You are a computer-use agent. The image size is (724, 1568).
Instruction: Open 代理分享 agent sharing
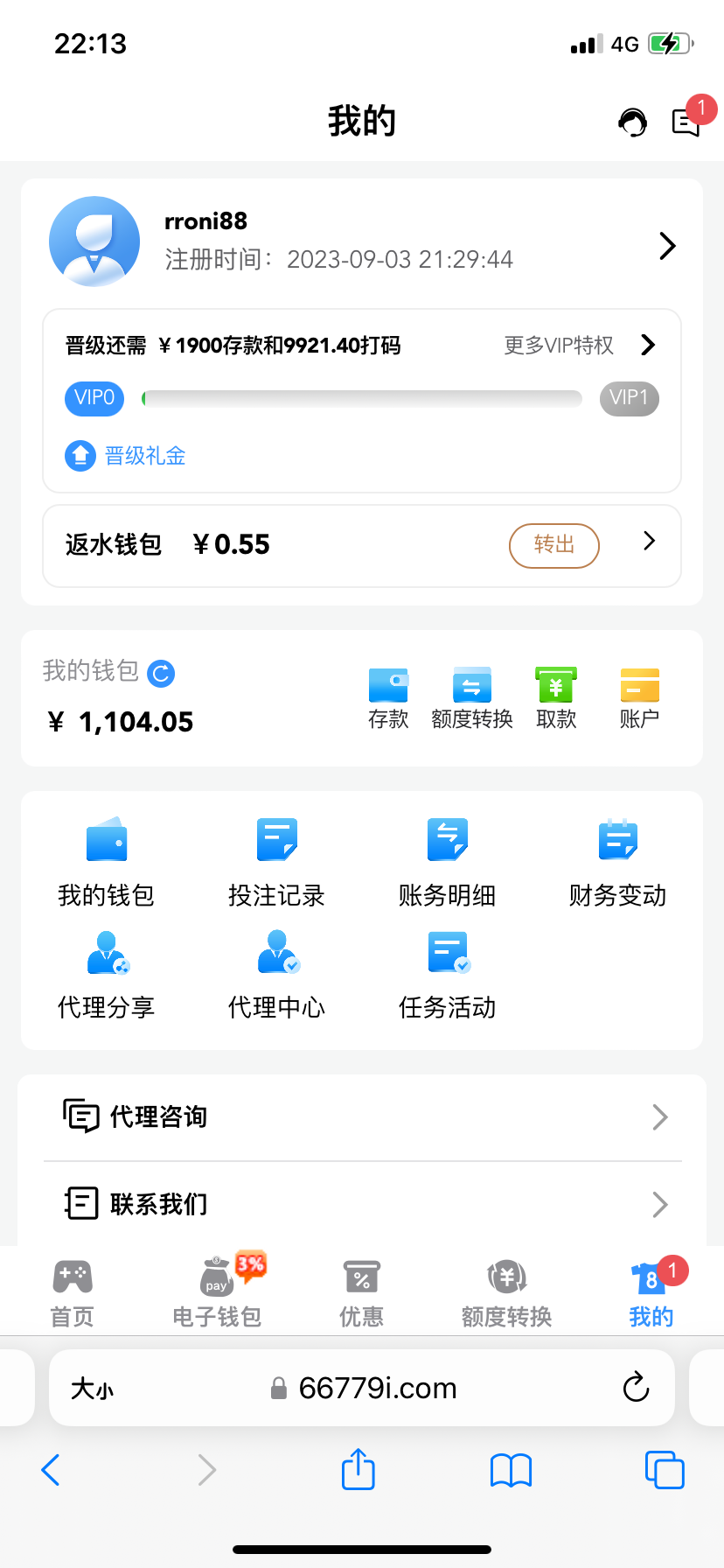tap(107, 974)
